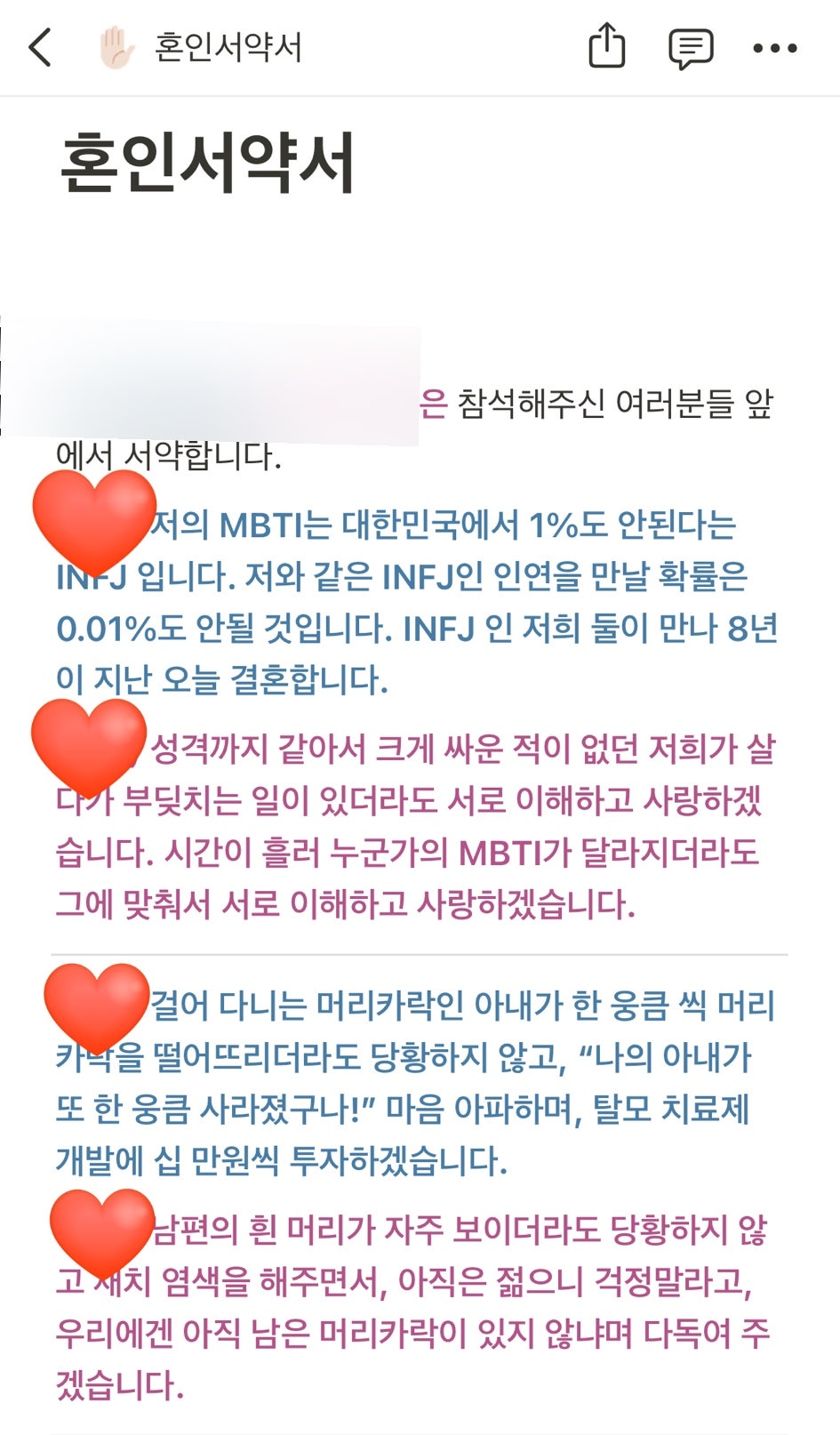840x1435 pixels.
Task: Tap the 혼인서약서 breadcrumb title
Action: (x=228, y=47)
